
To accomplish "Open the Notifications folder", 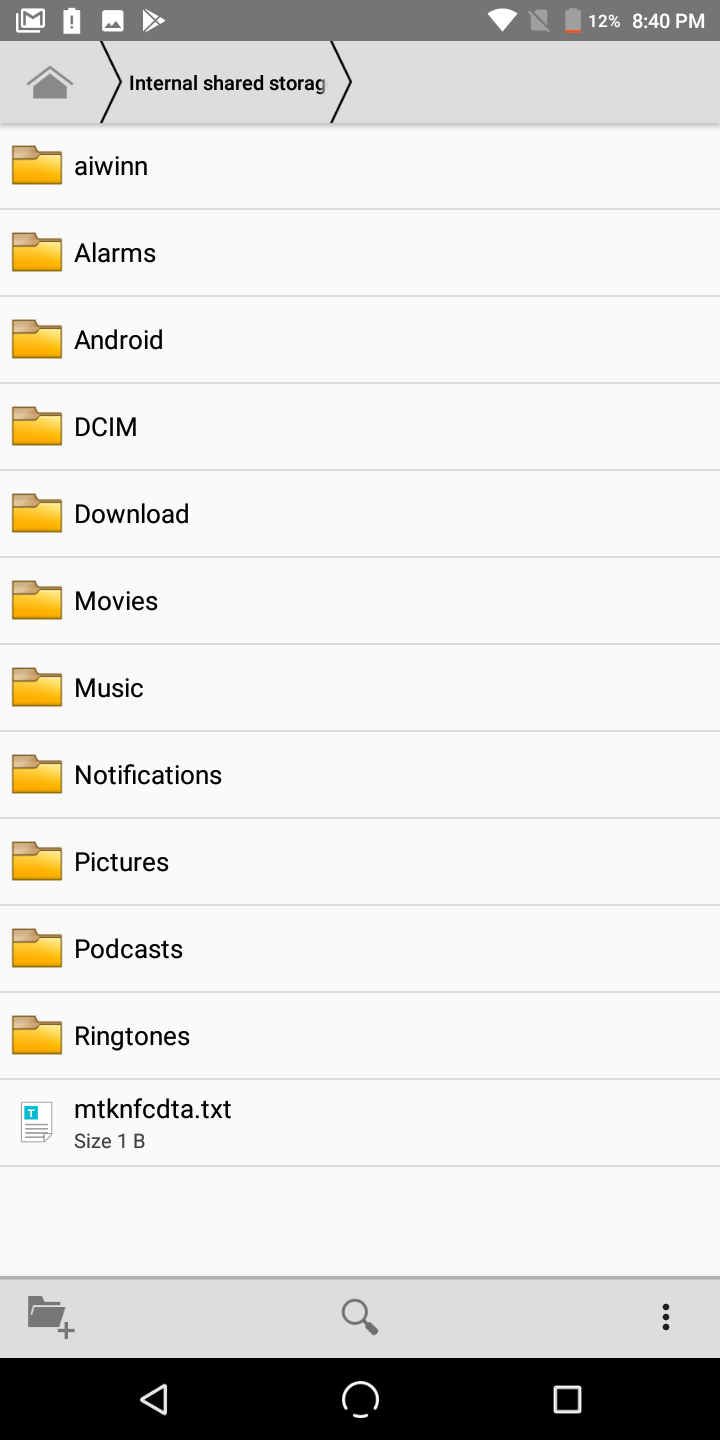I will pos(360,775).
